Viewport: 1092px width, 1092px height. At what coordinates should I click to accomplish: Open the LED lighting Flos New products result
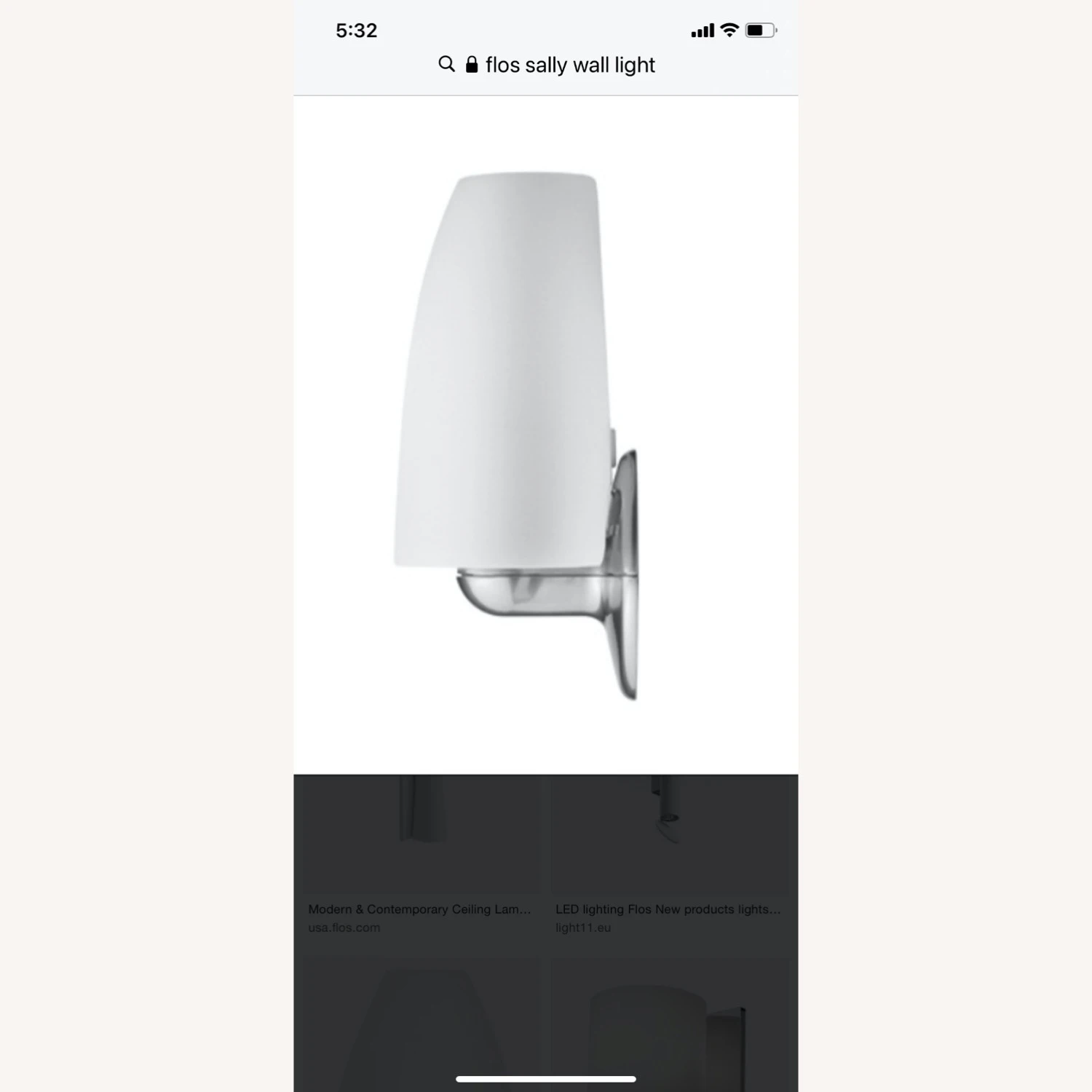point(668,909)
